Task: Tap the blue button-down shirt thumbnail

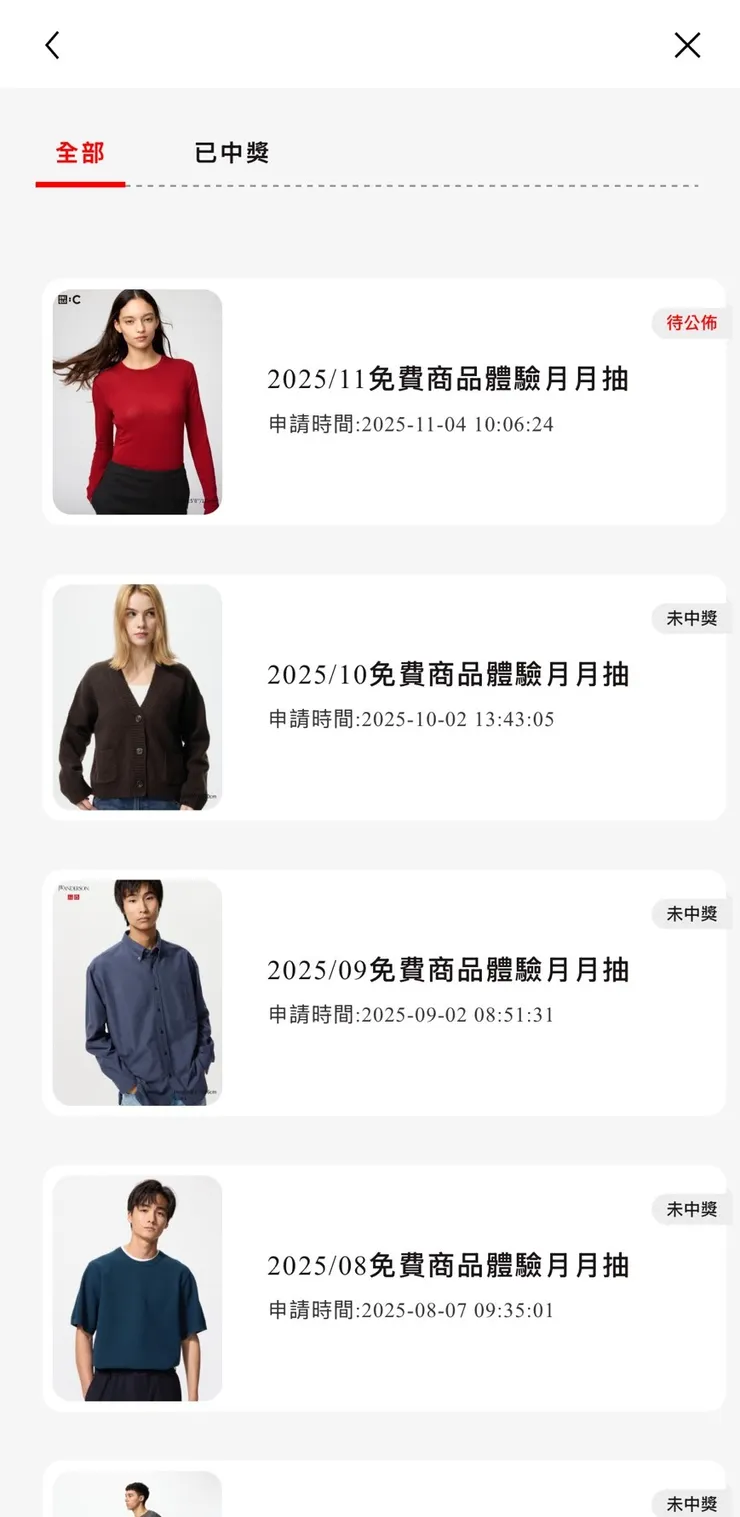Action: 137,992
